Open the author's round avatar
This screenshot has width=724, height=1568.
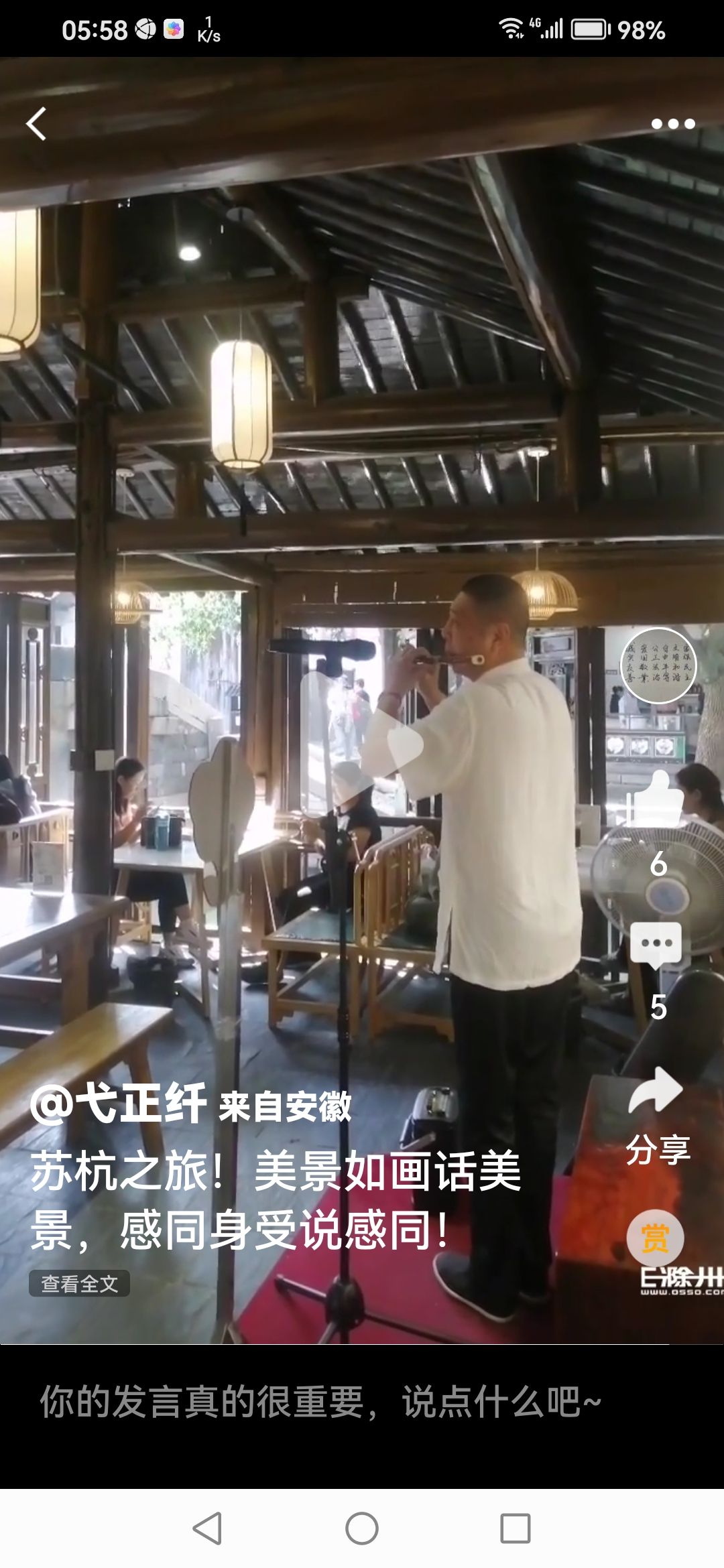pyautogui.click(x=658, y=665)
